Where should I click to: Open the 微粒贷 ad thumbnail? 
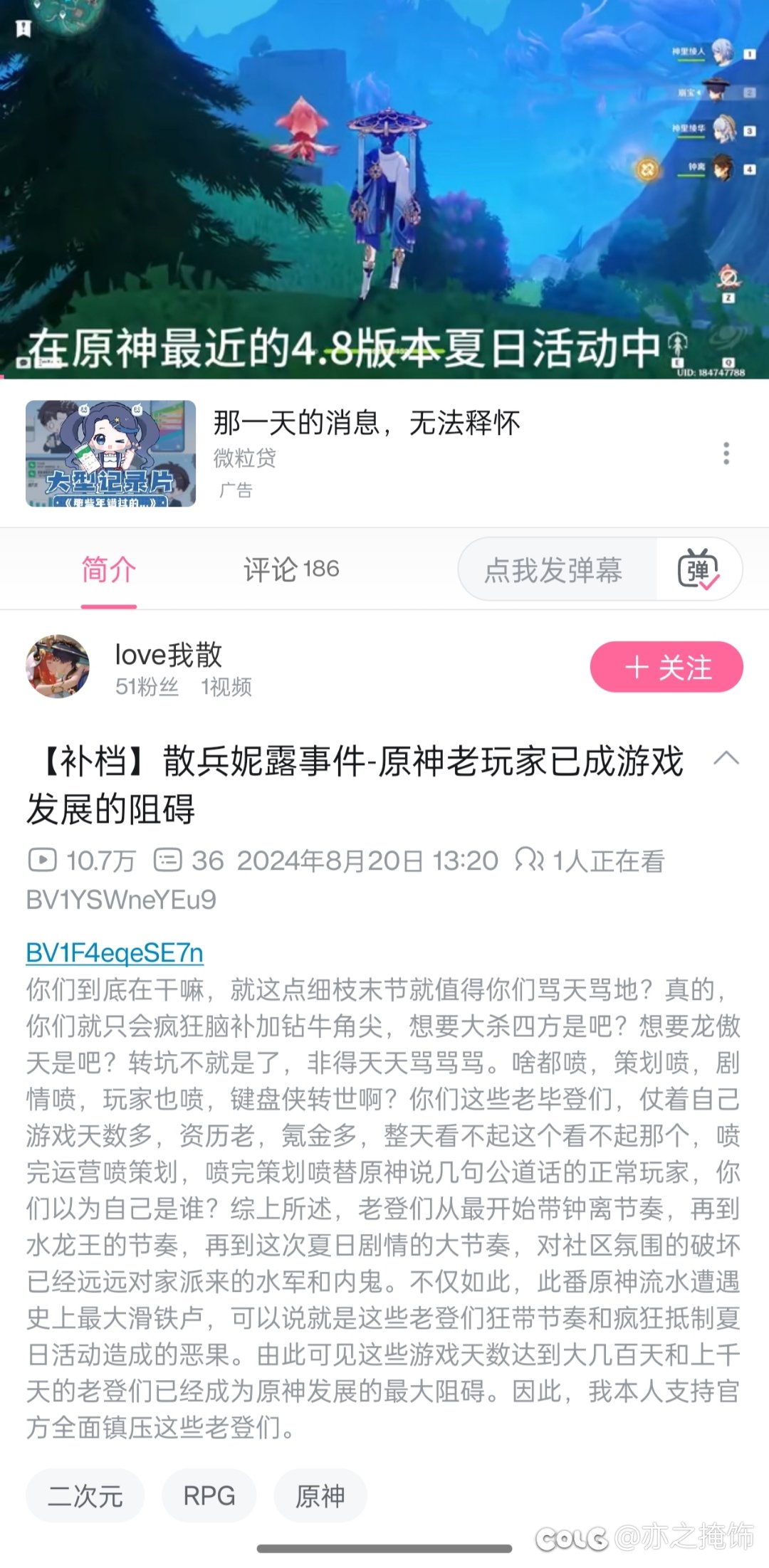[110, 453]
